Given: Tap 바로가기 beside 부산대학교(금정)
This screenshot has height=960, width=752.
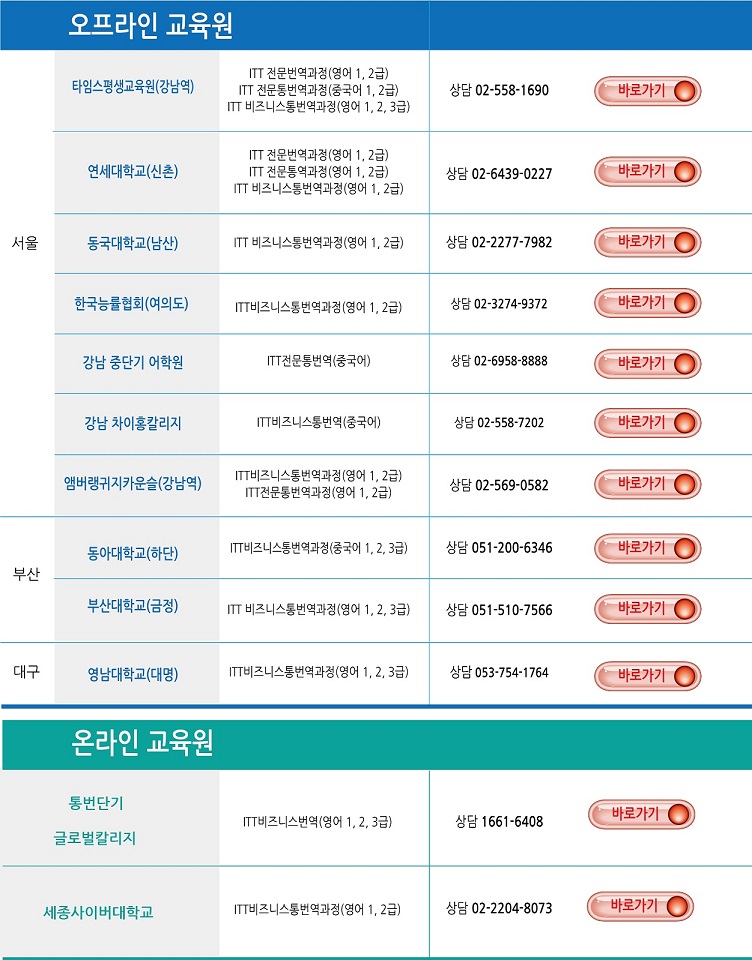Looking at the screenshot, I should click(647, 609).
